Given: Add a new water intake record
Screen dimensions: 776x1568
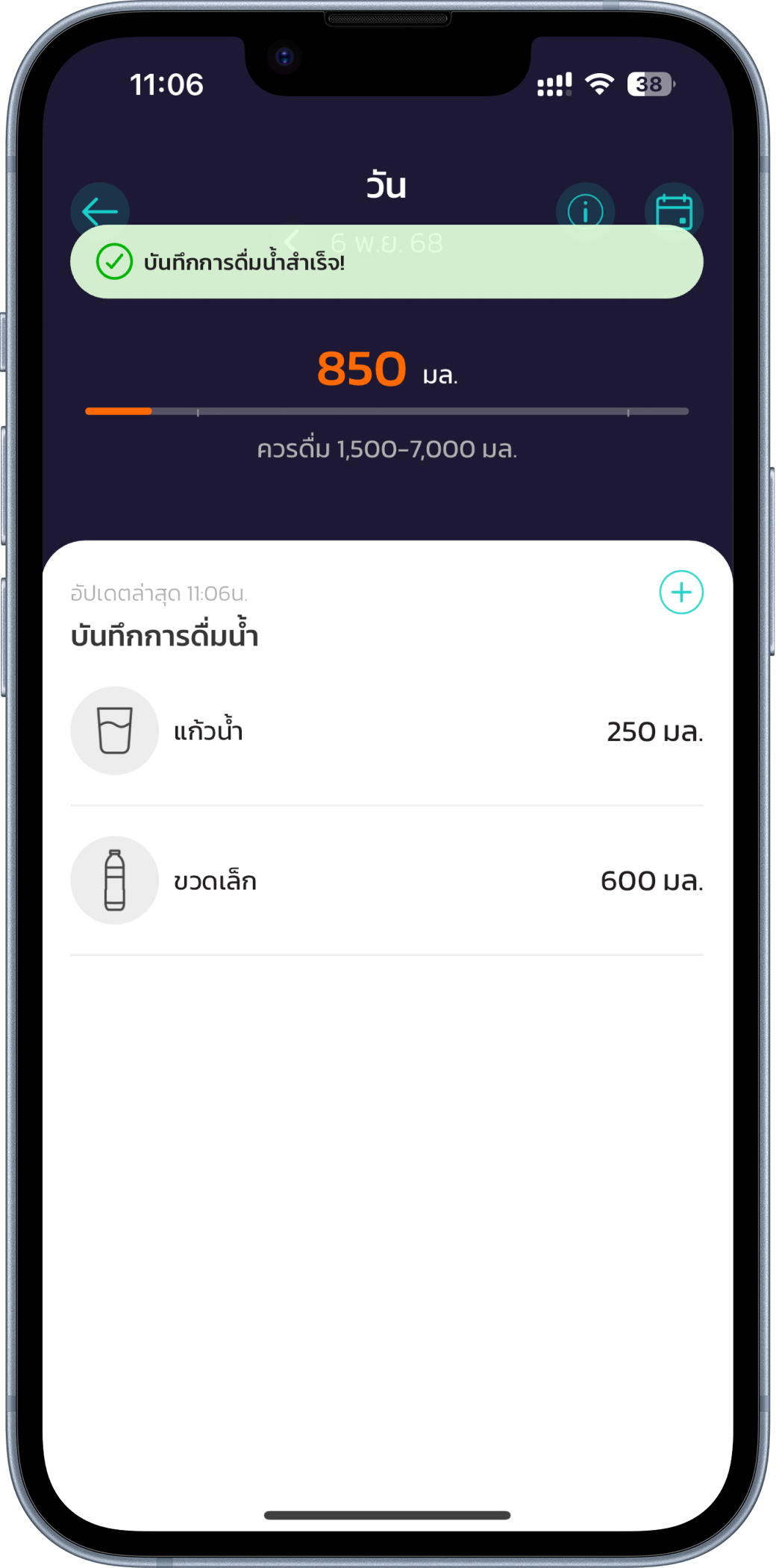Looking at the screenshot, I should (680, 593).
